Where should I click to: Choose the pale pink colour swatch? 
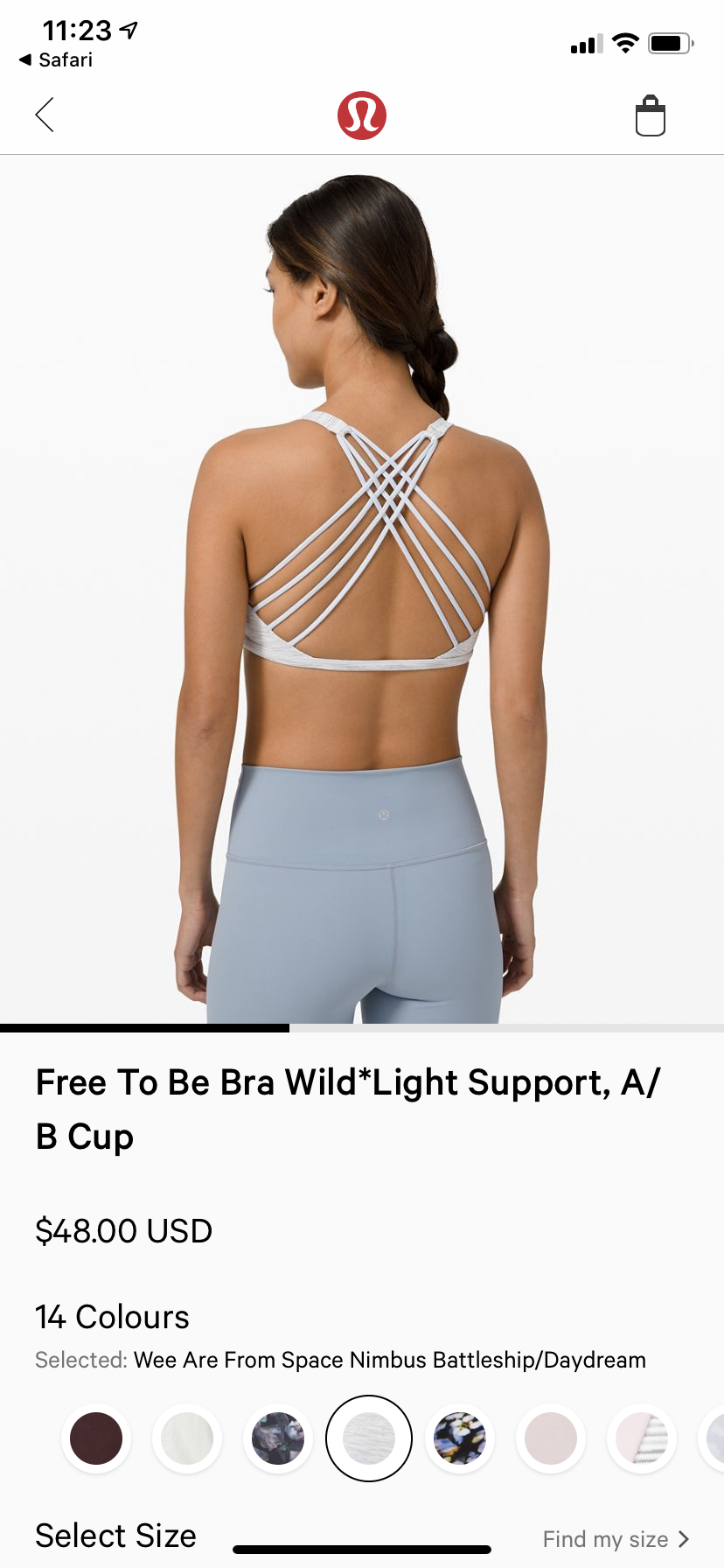point(551,1438)
